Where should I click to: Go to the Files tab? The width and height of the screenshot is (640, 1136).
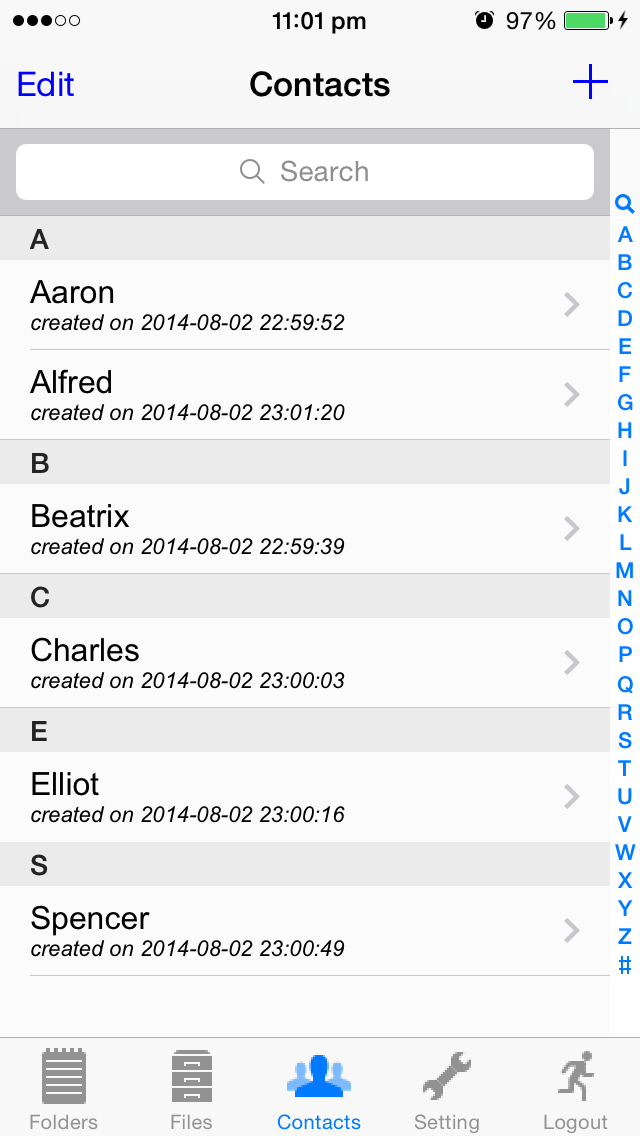(191, 1089)
